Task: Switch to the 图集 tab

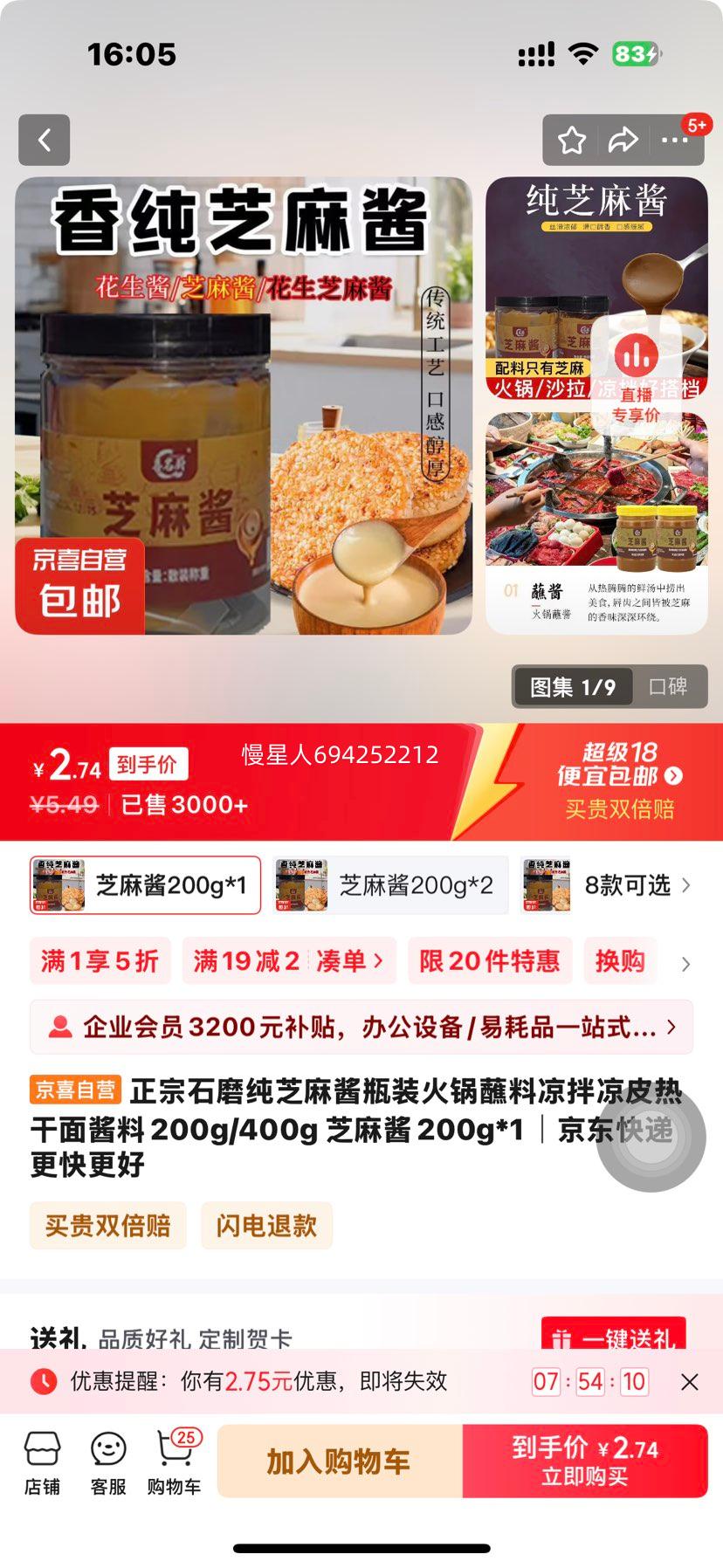Action: [x=572, y=687]
